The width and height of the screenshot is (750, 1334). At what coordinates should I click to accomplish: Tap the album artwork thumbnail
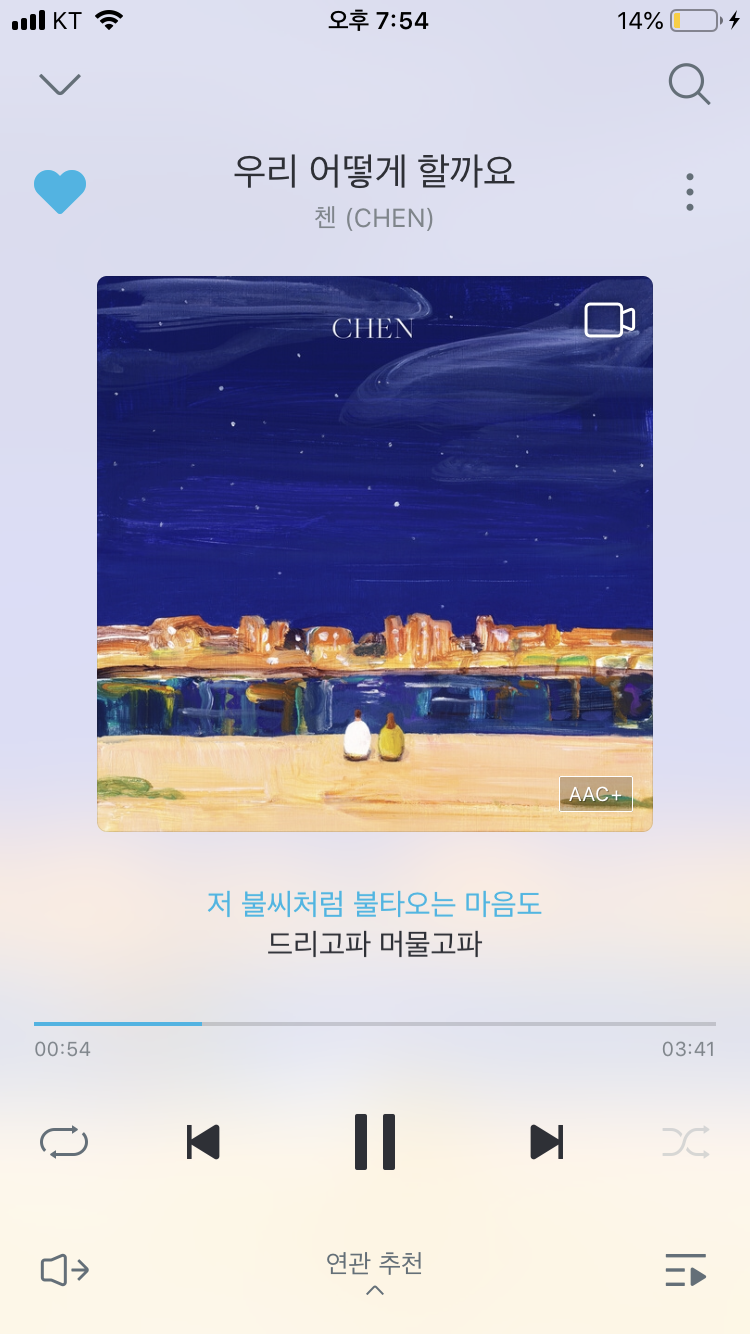[374, 552]
